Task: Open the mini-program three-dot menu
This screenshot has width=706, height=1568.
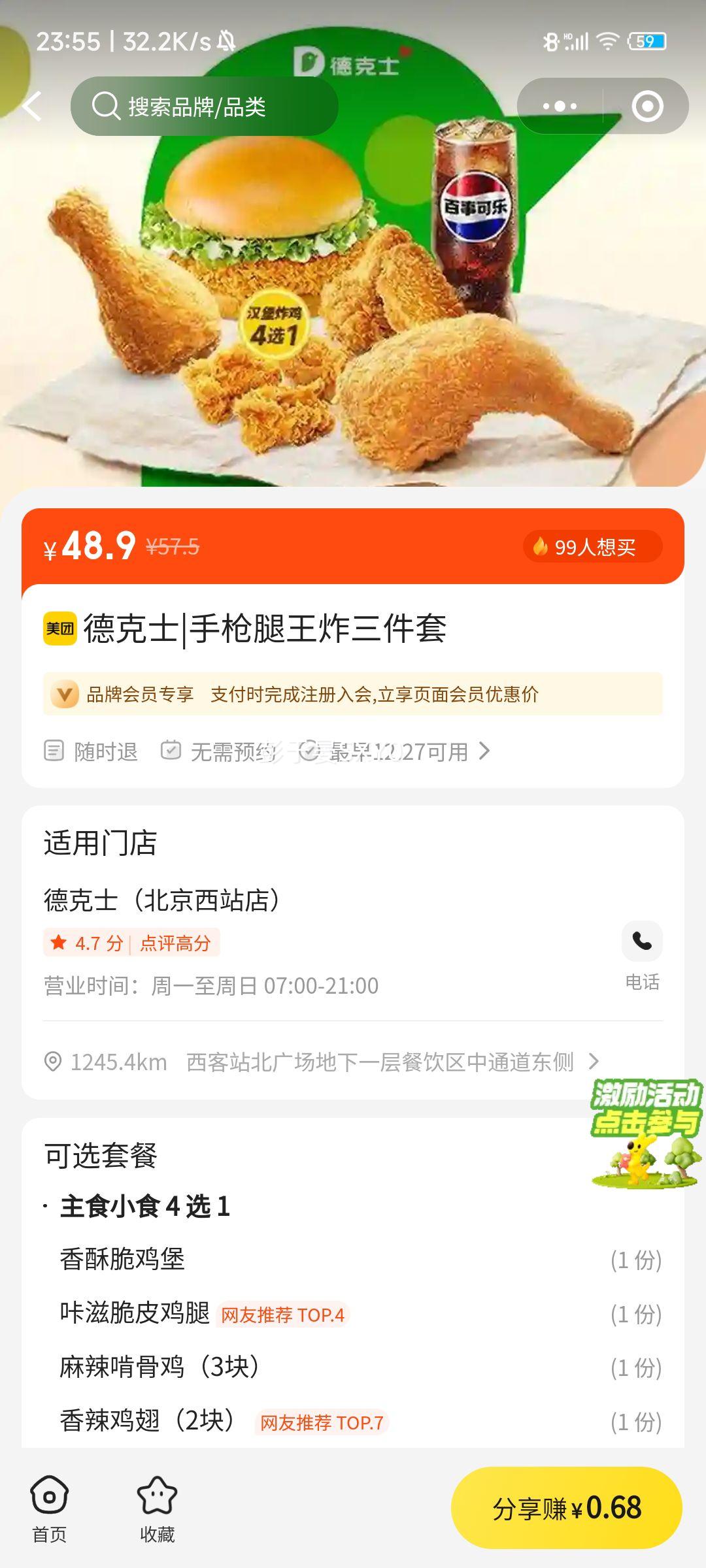Action: [x=560, y=106]
